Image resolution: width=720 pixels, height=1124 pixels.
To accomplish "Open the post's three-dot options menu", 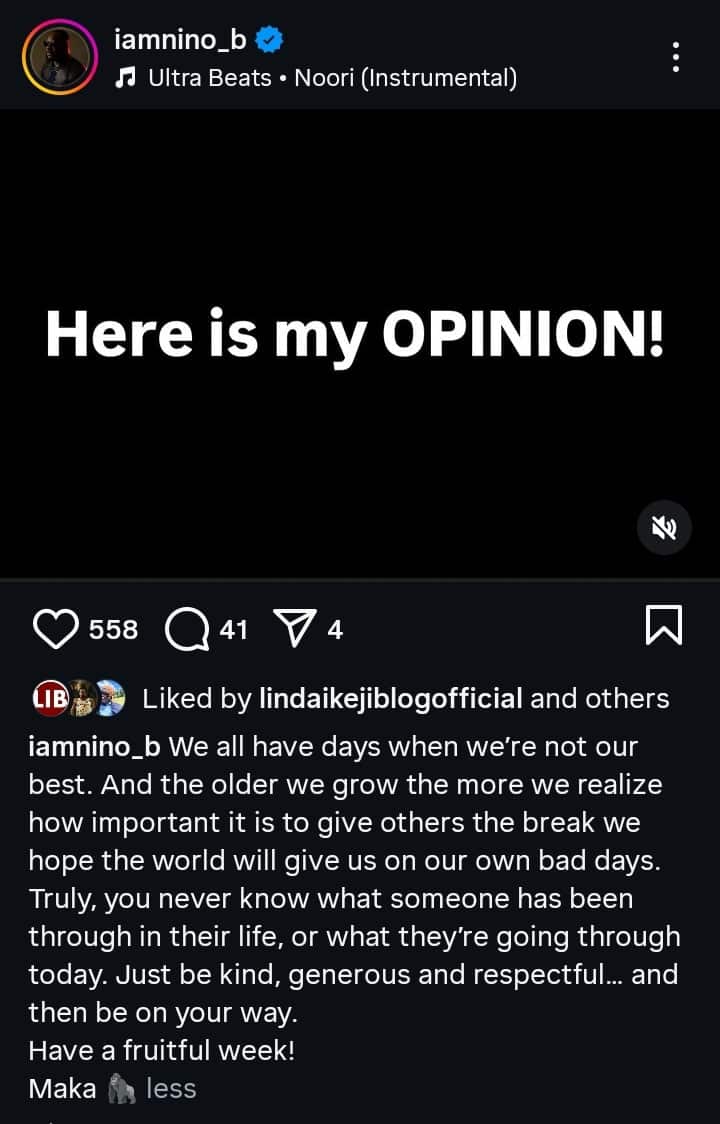I will click(x=676, y=57).
